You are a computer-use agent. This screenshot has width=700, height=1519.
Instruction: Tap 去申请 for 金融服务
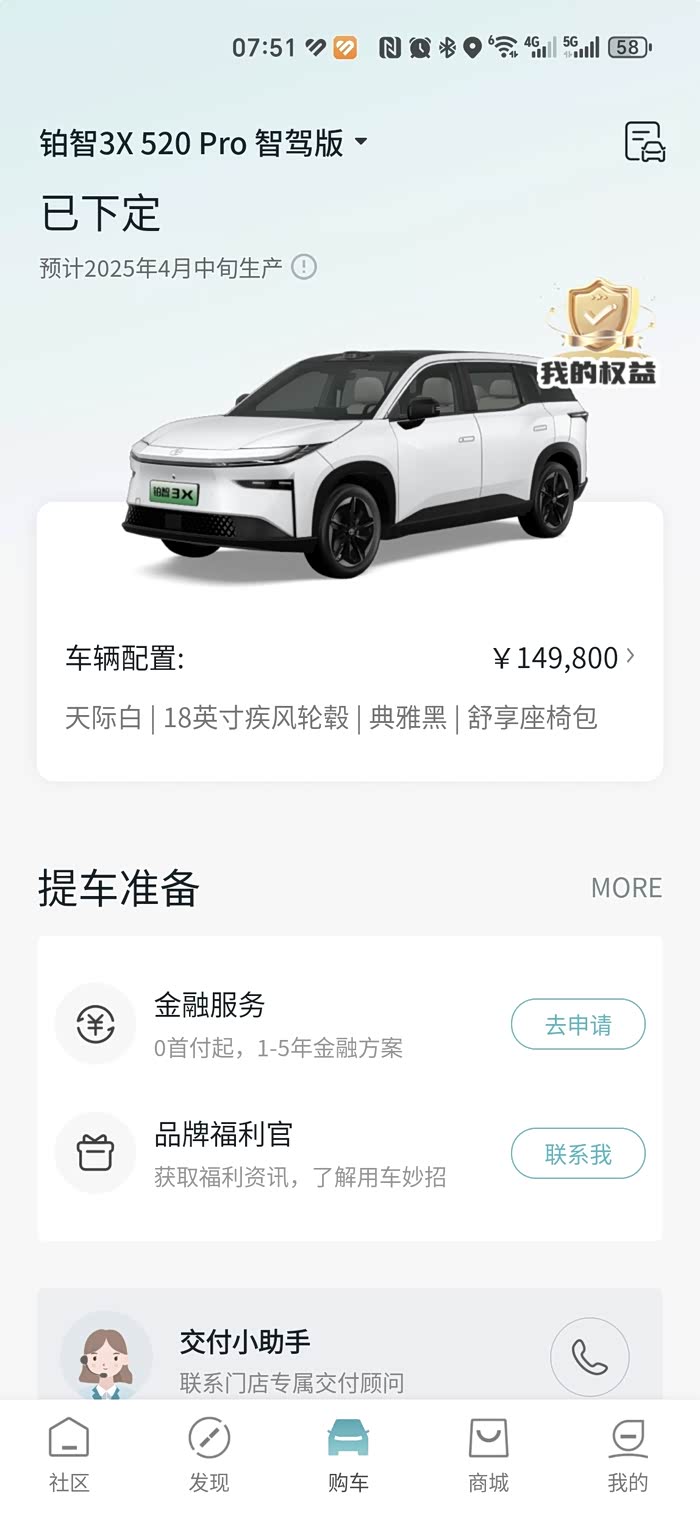pos(578,1024)
